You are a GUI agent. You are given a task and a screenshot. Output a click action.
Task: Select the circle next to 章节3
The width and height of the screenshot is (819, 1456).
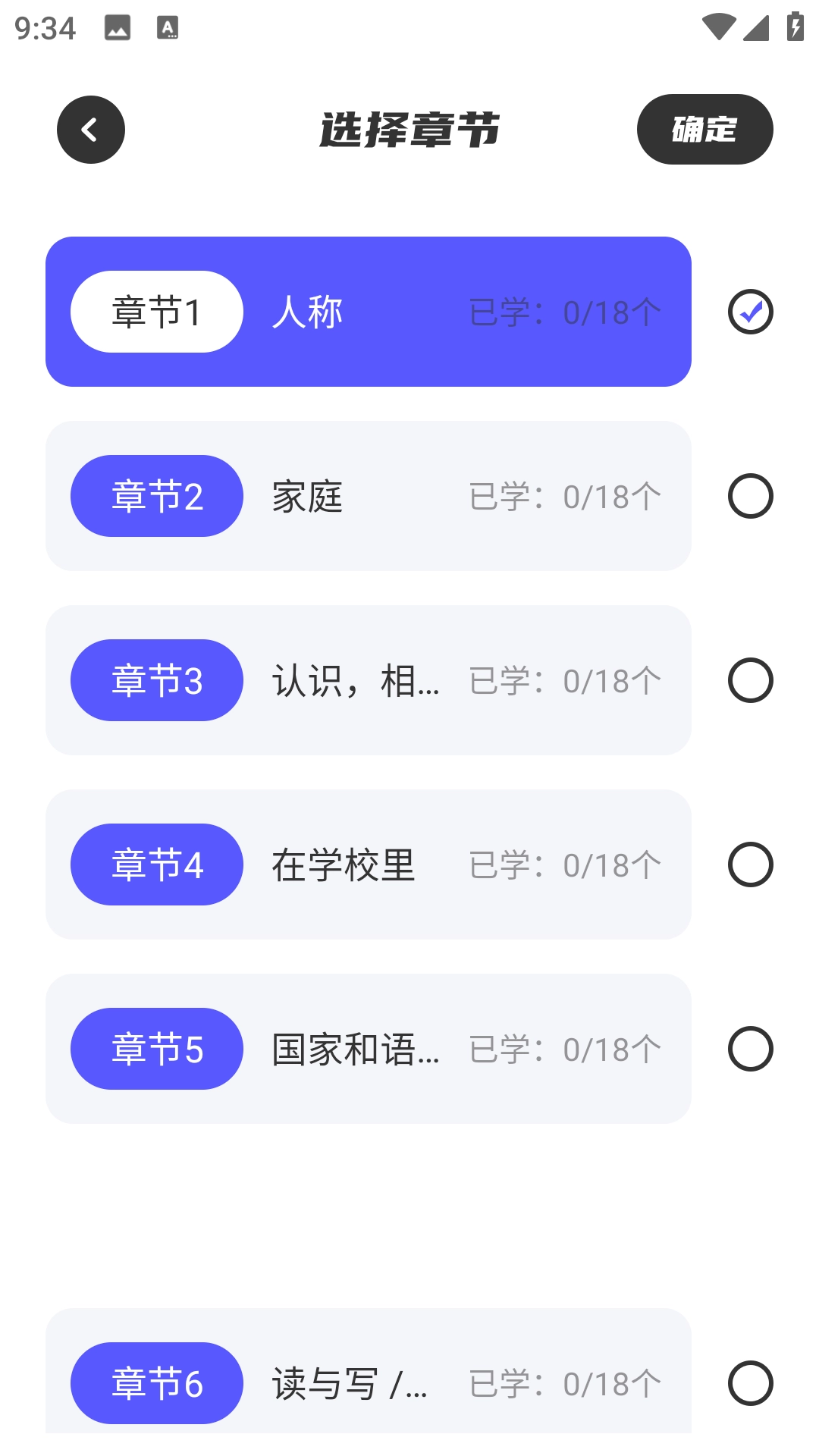coord(751,680)
